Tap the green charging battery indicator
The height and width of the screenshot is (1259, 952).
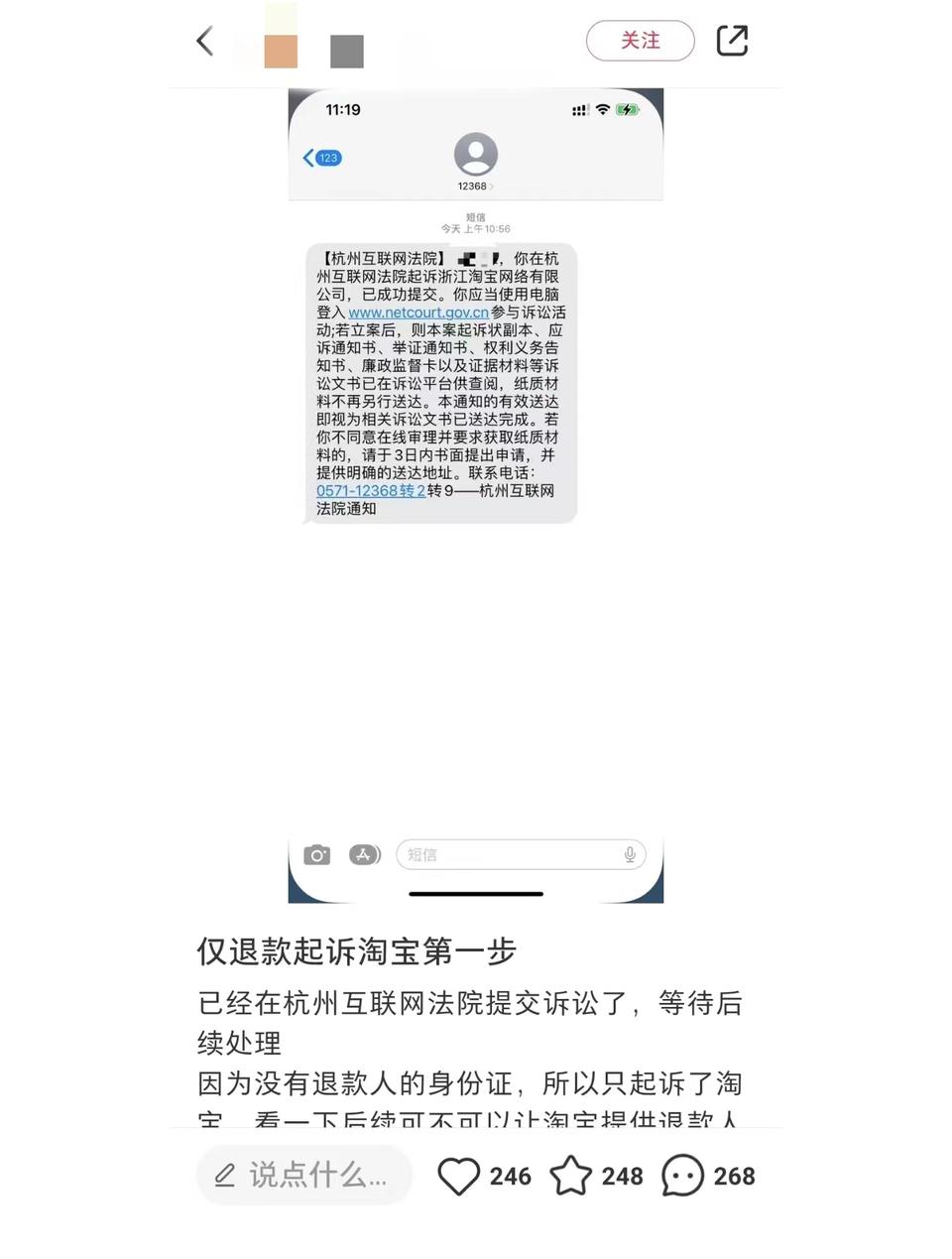628,110
